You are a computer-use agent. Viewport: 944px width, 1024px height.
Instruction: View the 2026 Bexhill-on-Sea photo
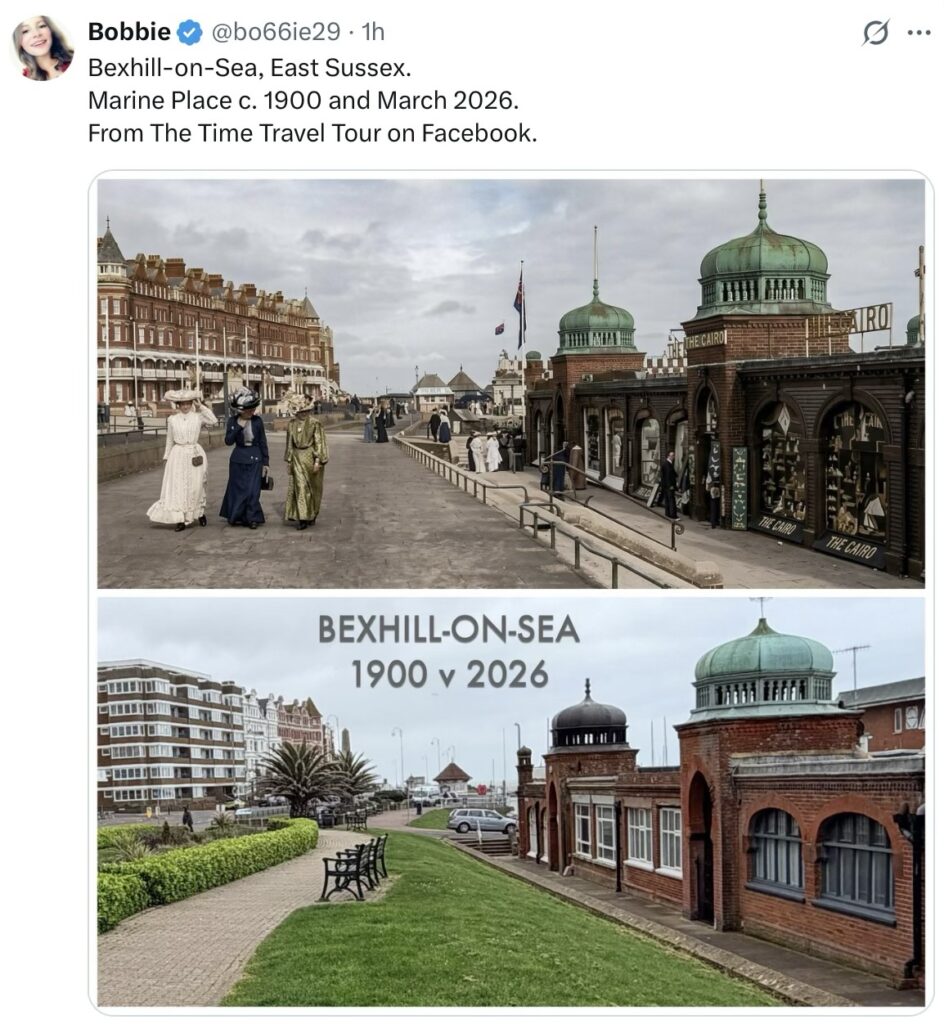[510, 801]
